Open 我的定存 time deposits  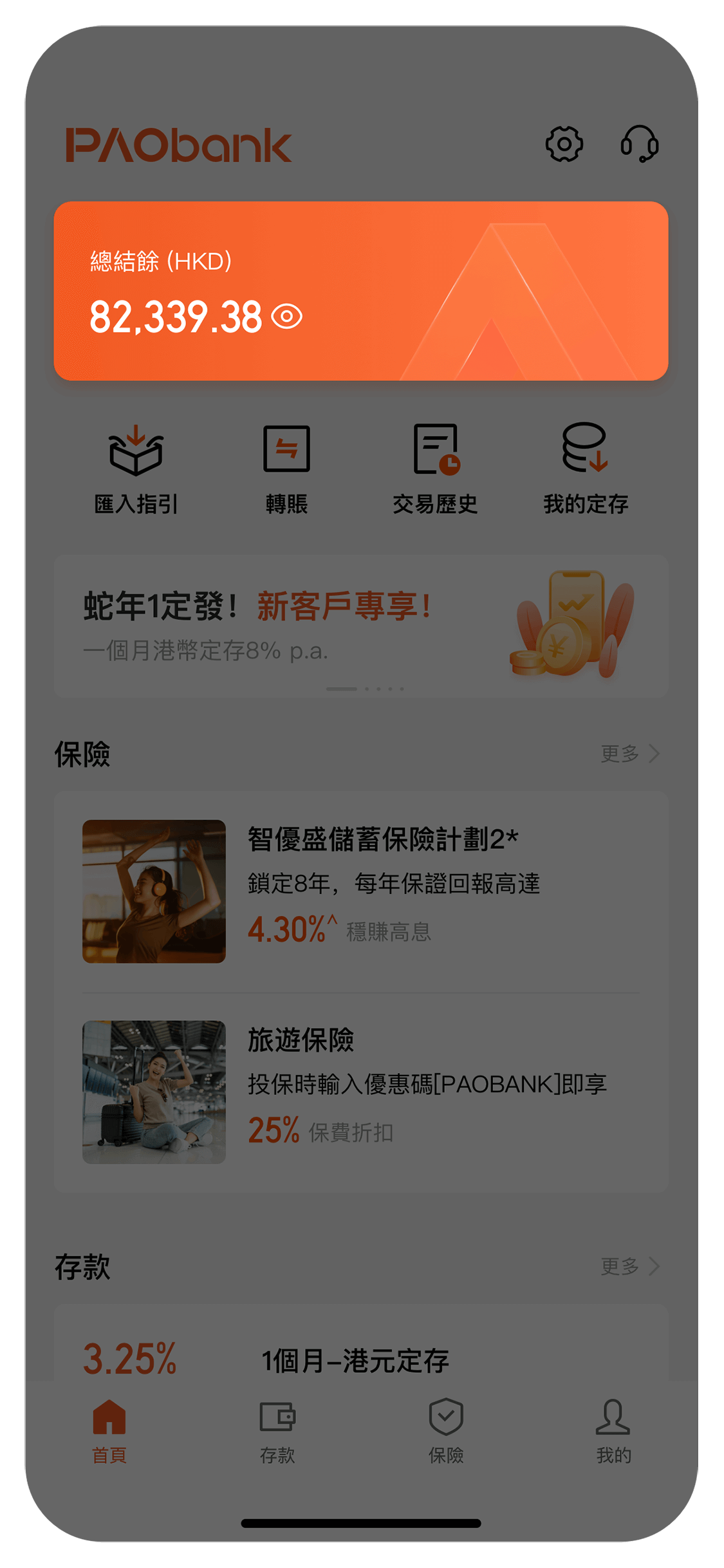586,469
